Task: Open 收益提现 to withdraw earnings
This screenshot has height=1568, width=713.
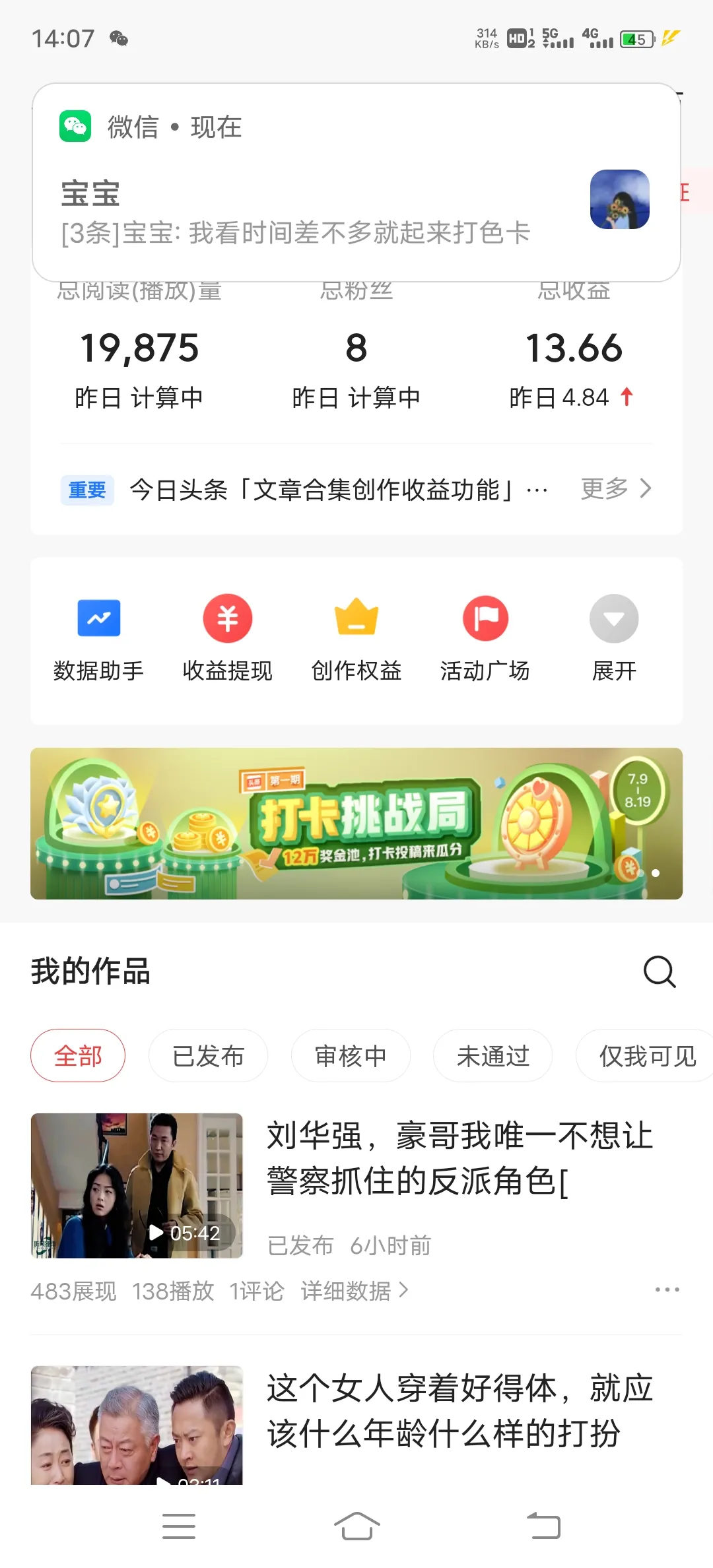Action: point(227,637)
